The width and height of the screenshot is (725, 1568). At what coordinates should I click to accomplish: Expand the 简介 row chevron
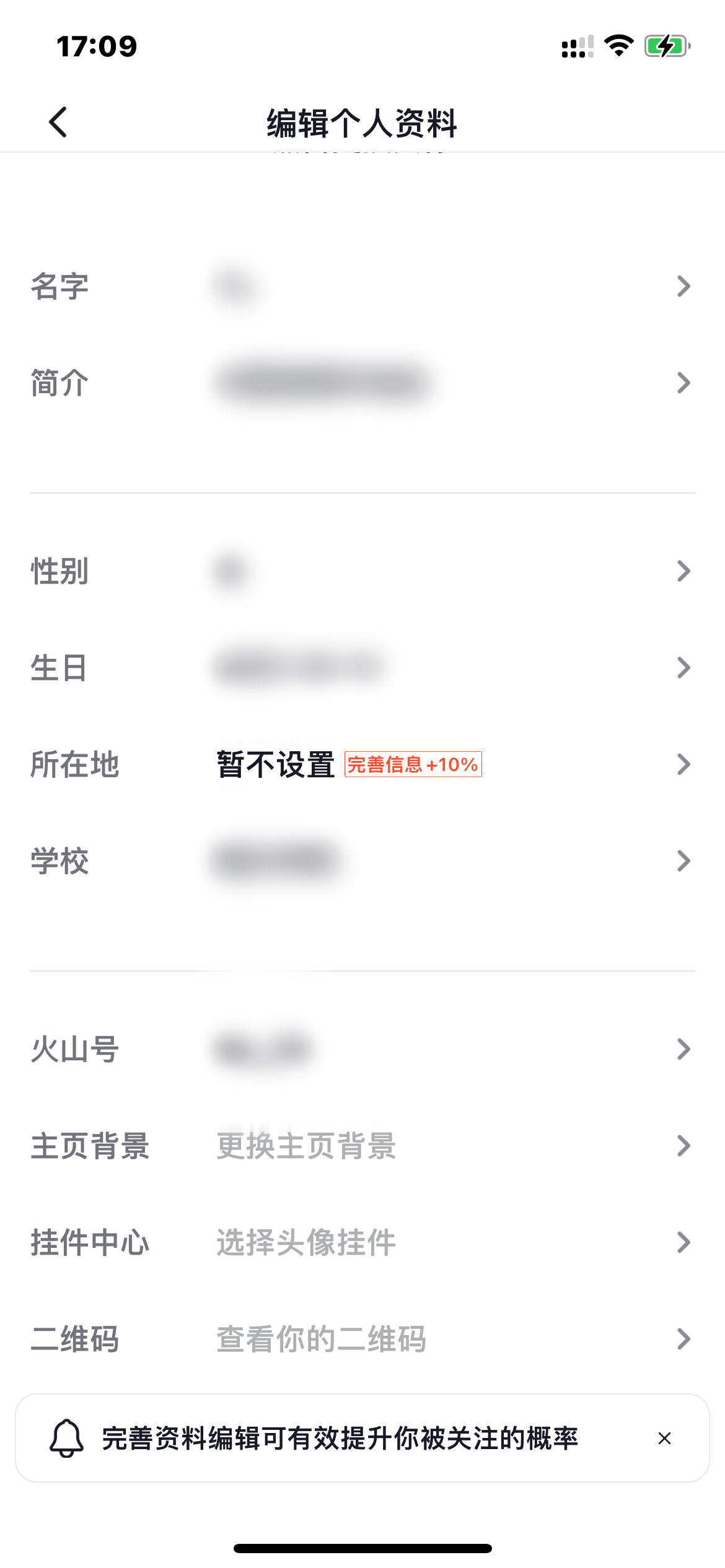(683, 384)
